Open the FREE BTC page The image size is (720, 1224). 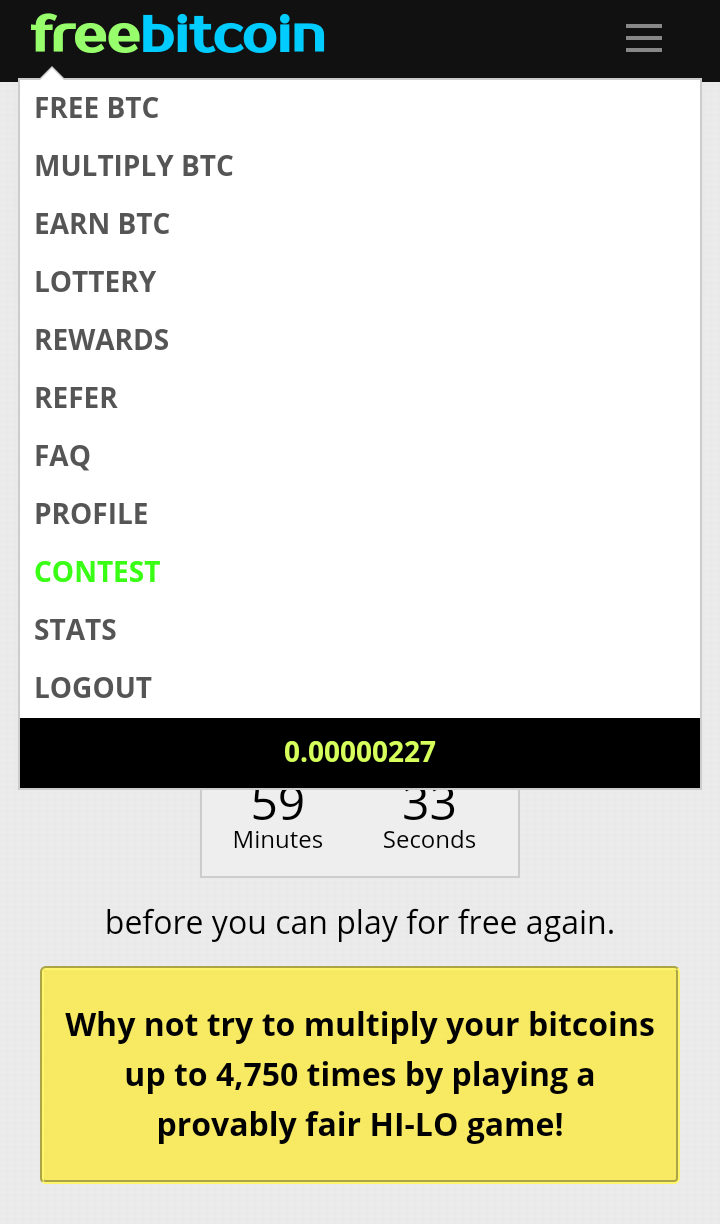point(97,108)
